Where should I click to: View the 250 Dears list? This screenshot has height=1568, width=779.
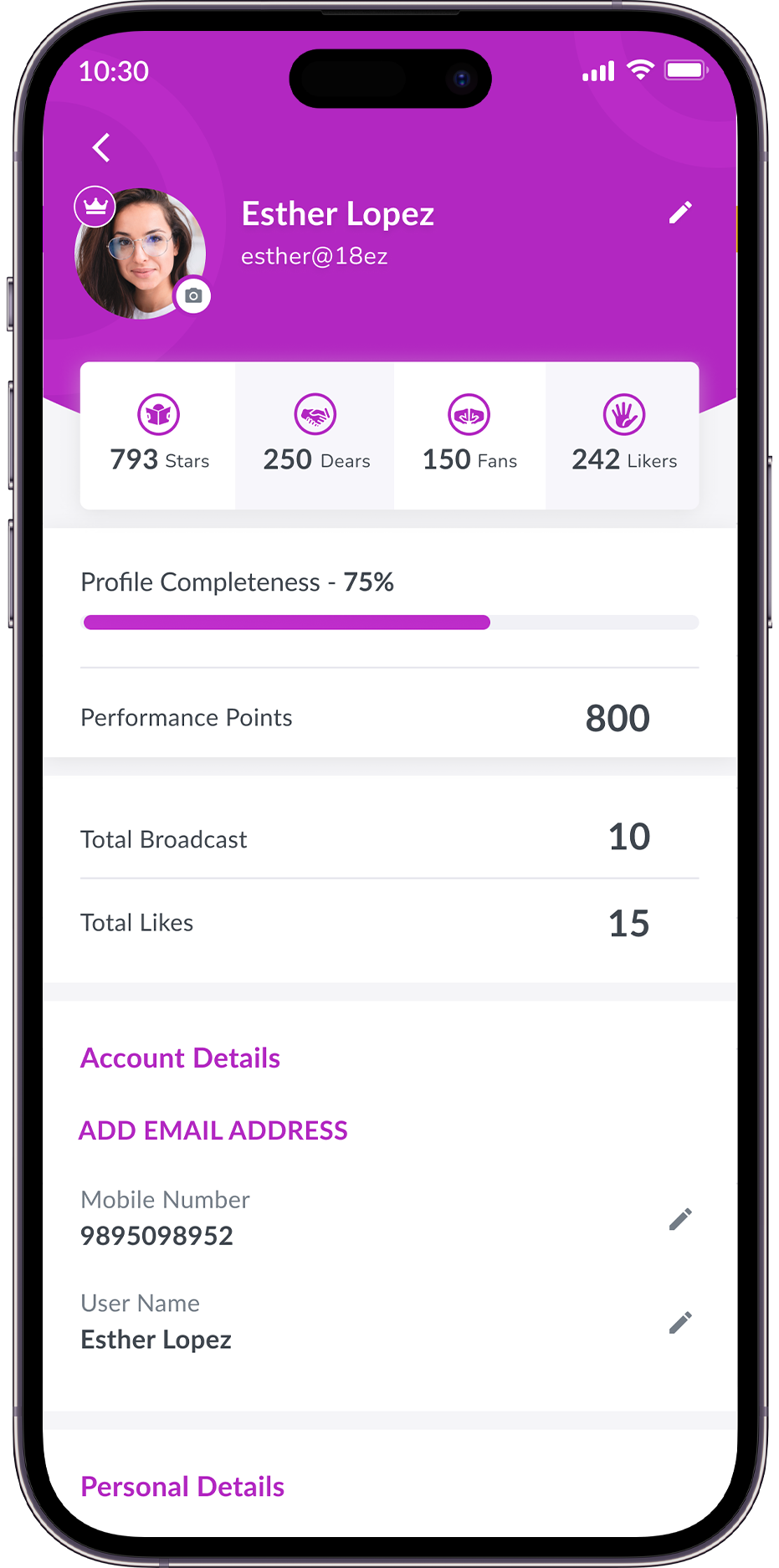click(315, 435)
